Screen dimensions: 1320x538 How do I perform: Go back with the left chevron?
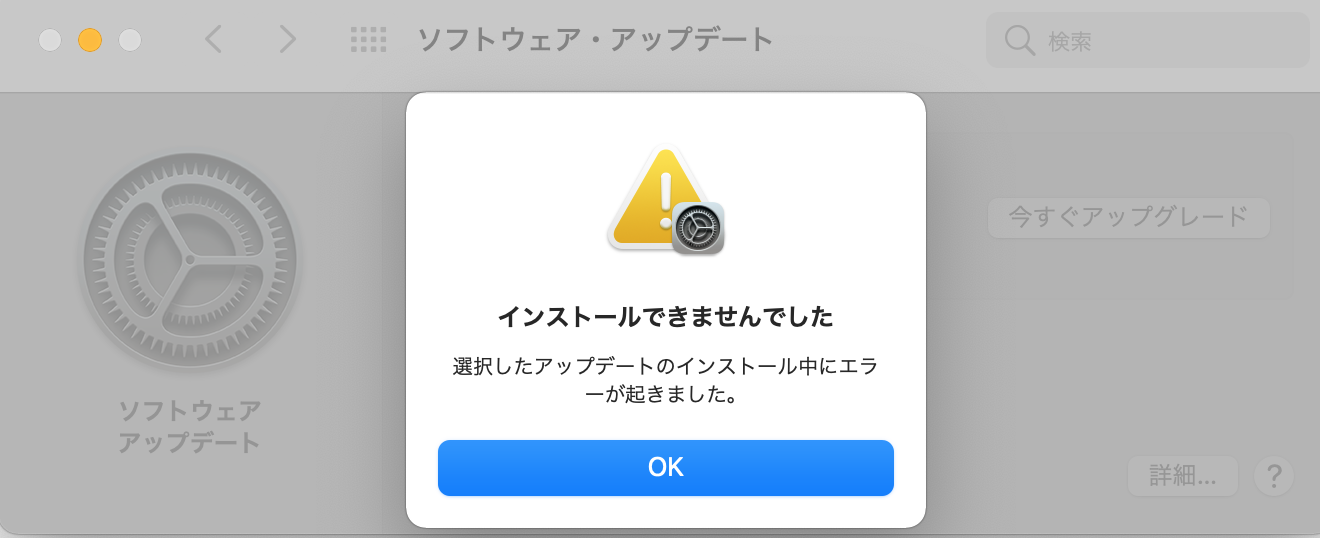(213, 40)
